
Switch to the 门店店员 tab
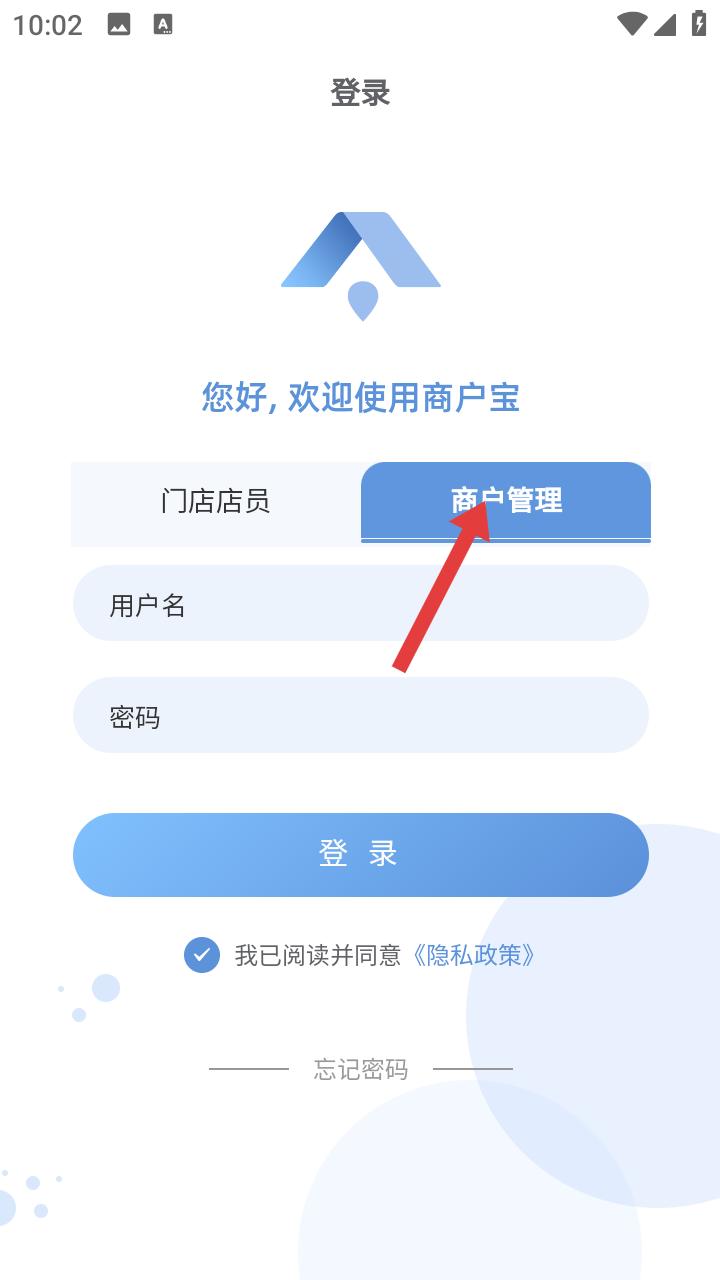coord(216,503)
